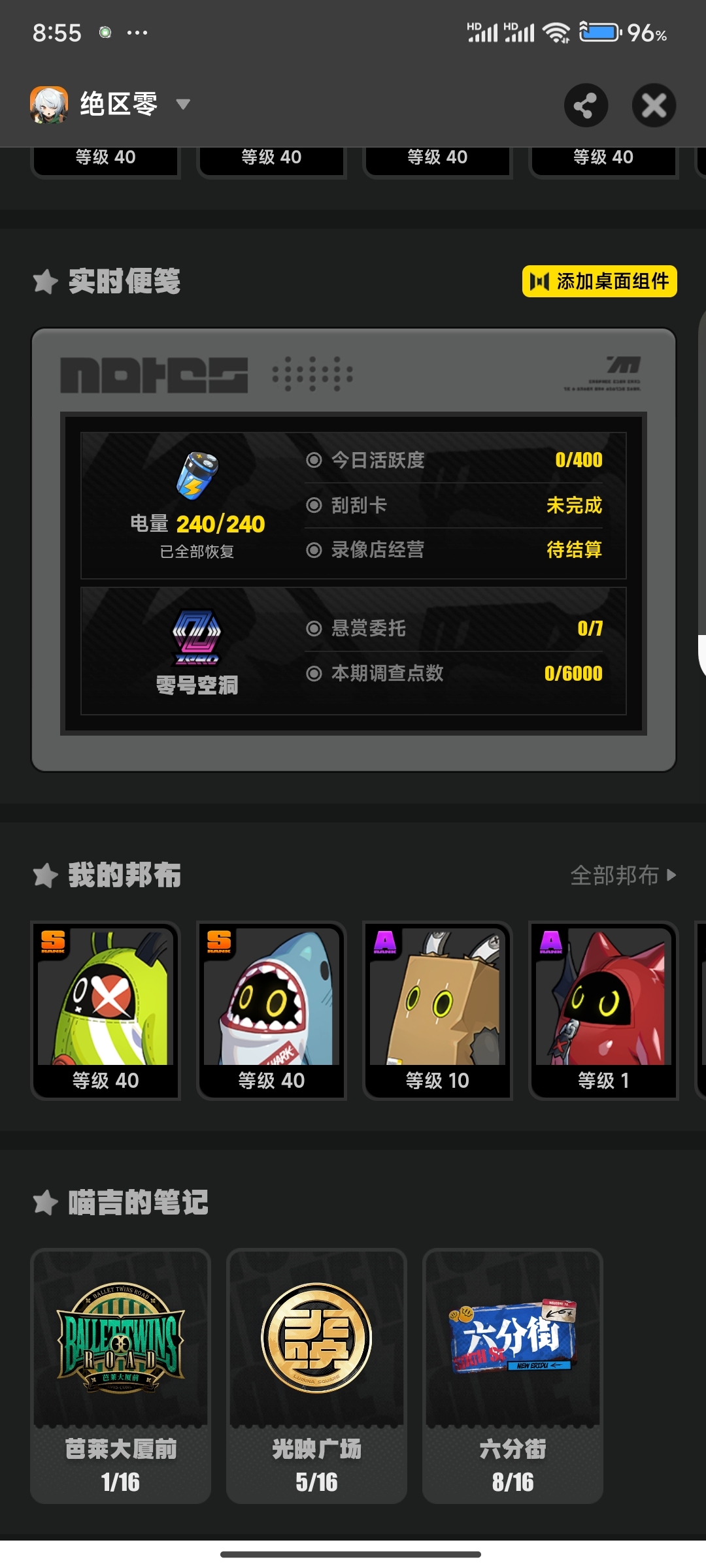Viewport: 706px width, 1568px height.
Task: Open the shark Bangboo card
Action: (271, 1009)
